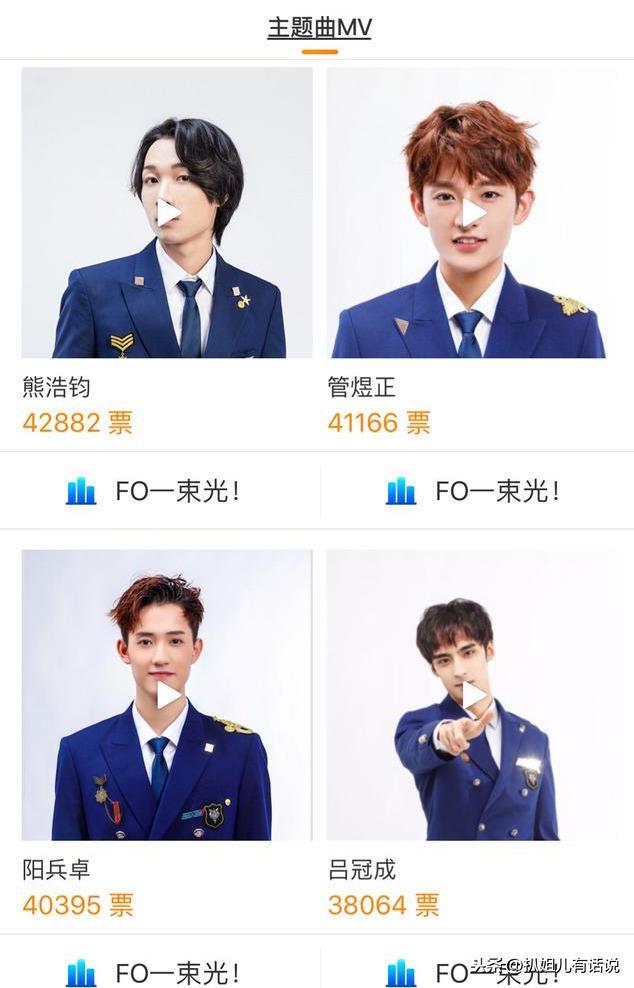The height and width of the screenshot is (988, 634).
Task: Play 吕冠成's theme song video
Action: coord(473,694)
